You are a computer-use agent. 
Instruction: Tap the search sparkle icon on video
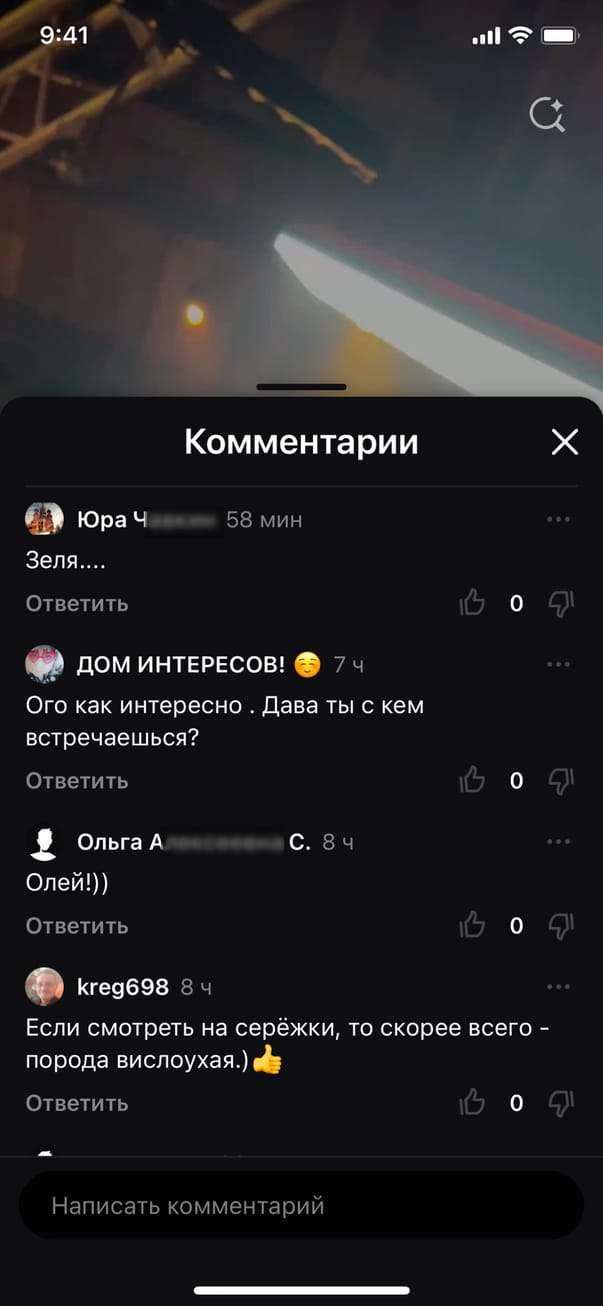[547, 116]
